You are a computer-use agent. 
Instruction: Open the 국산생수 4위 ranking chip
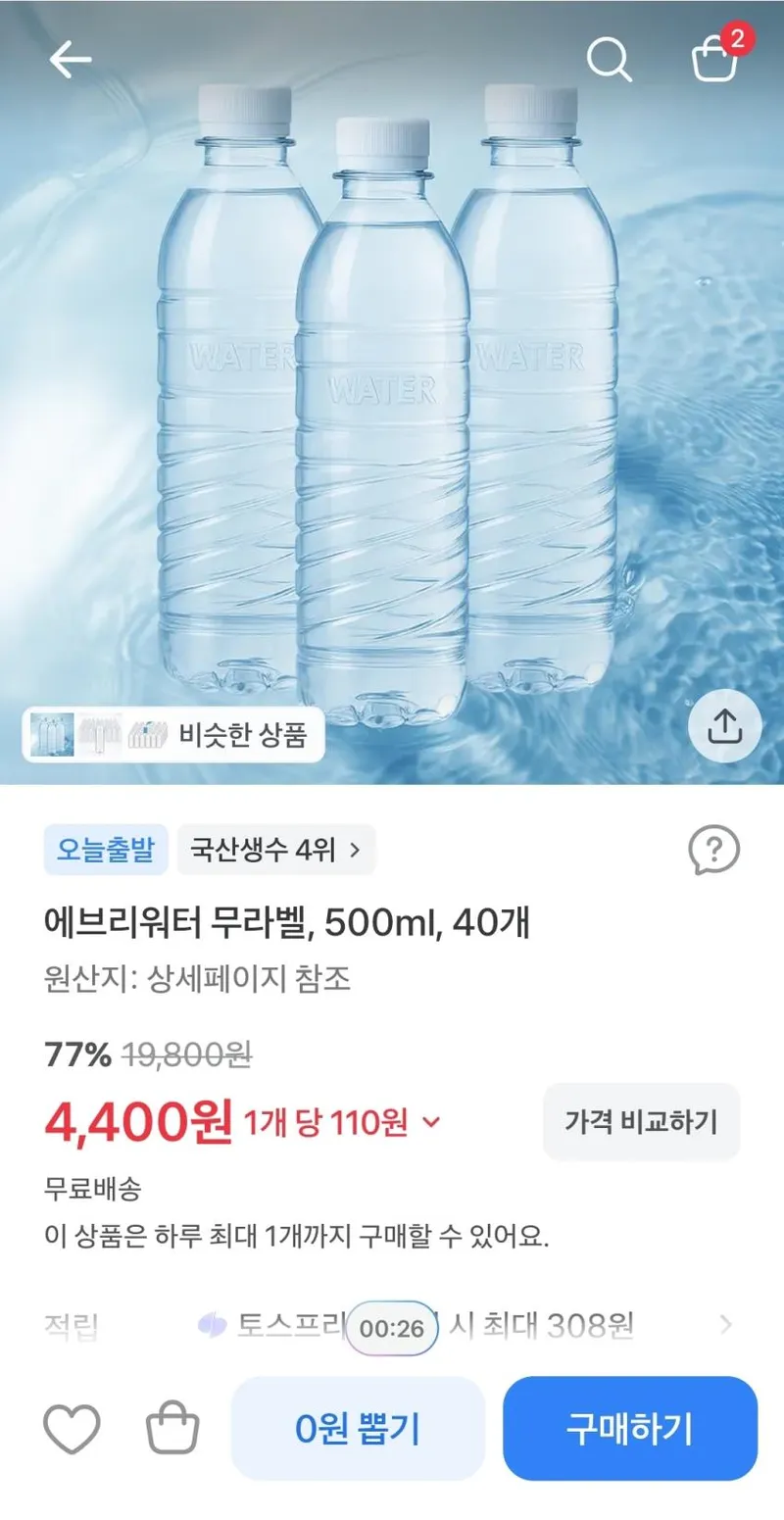[x=275, y=849]
